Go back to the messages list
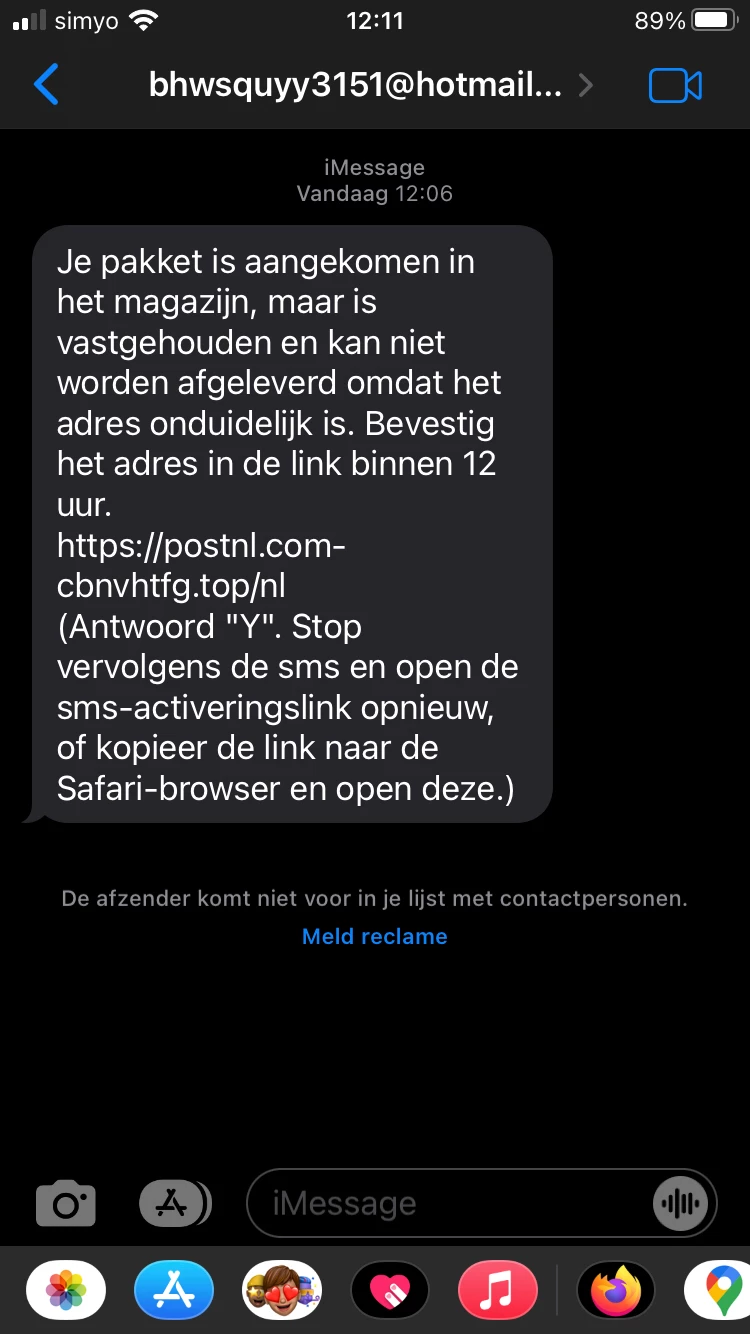 click(46, 85)
